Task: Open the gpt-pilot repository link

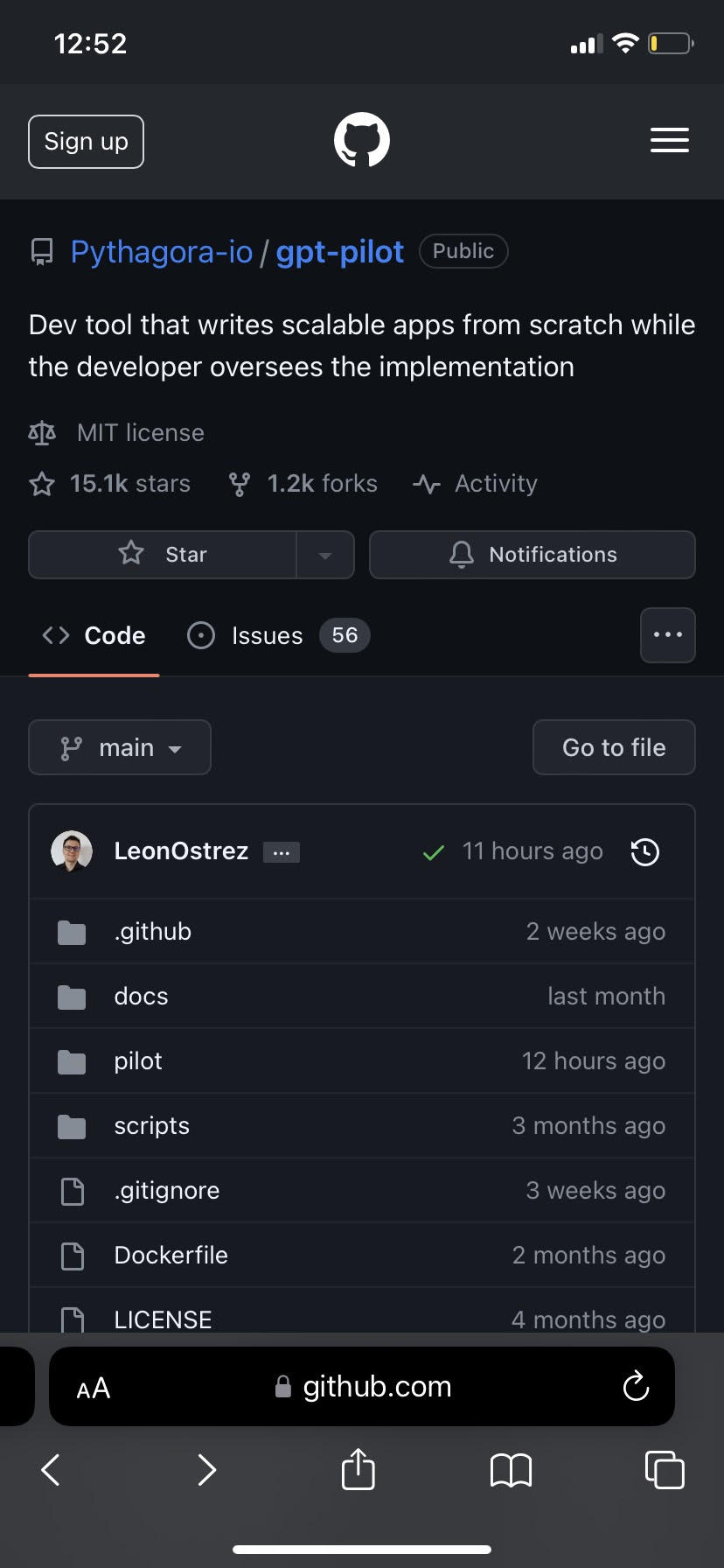Action: click(x=339, y=252)
